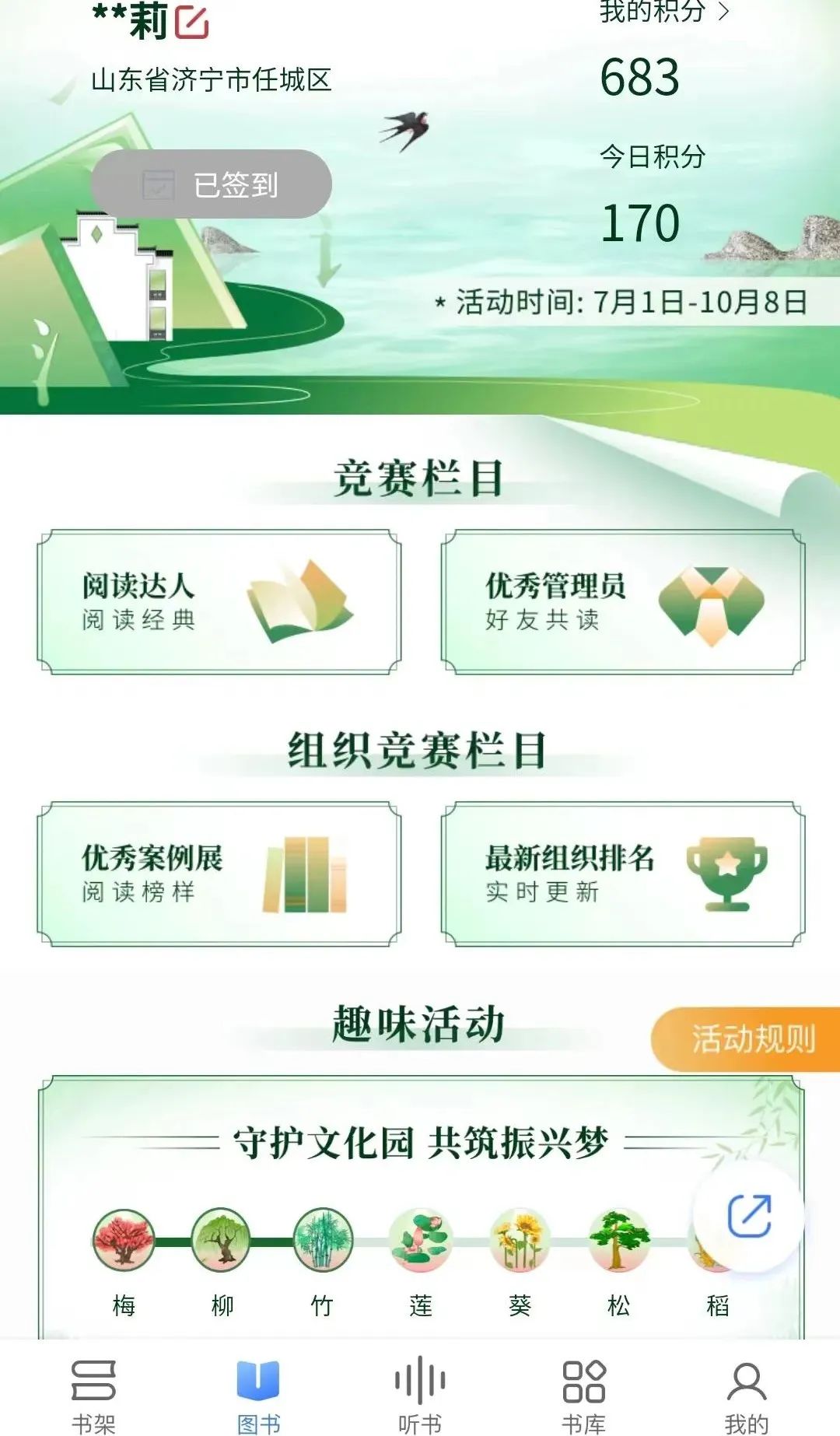This screenshot has height=1436, width=840.
Task: Switch to the 书库 tab
Action: (583, 1396)
